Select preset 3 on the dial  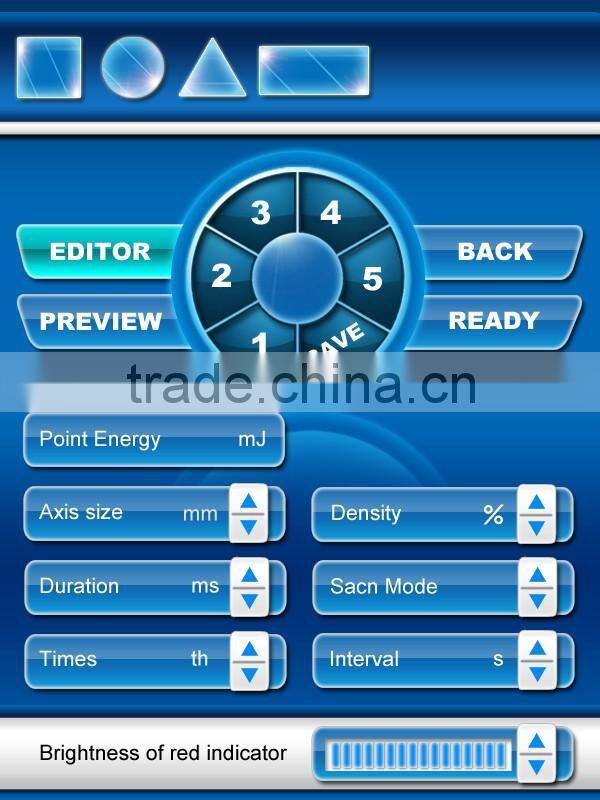pos(260,213)
